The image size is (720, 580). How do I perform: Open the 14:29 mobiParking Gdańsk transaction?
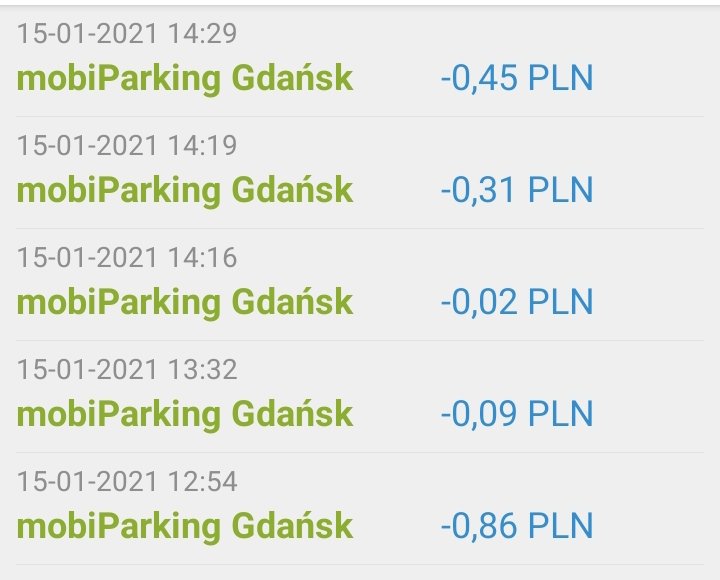186,78
